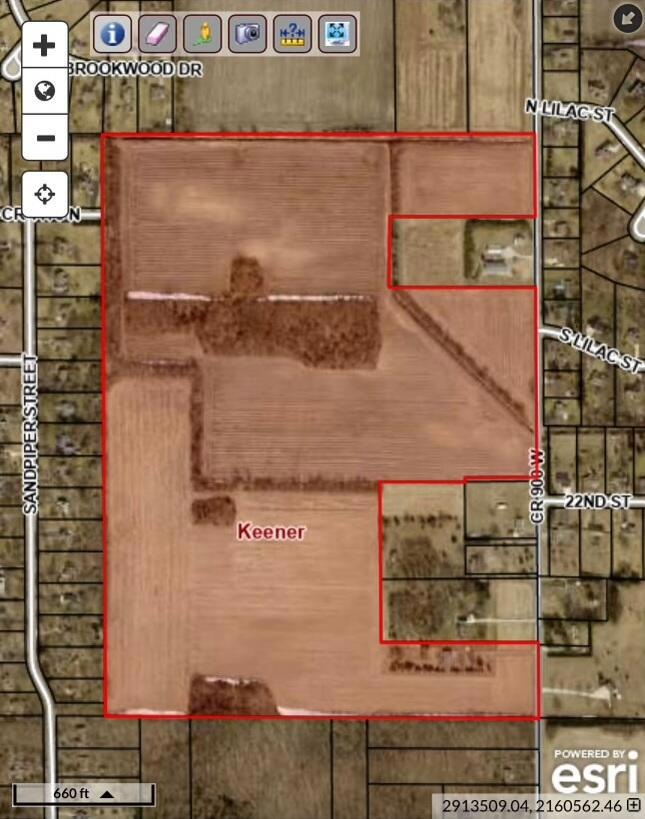The image size is (645, 819).
Task: Take a map snapshot with camera tool
Action: tap(247, 34)
